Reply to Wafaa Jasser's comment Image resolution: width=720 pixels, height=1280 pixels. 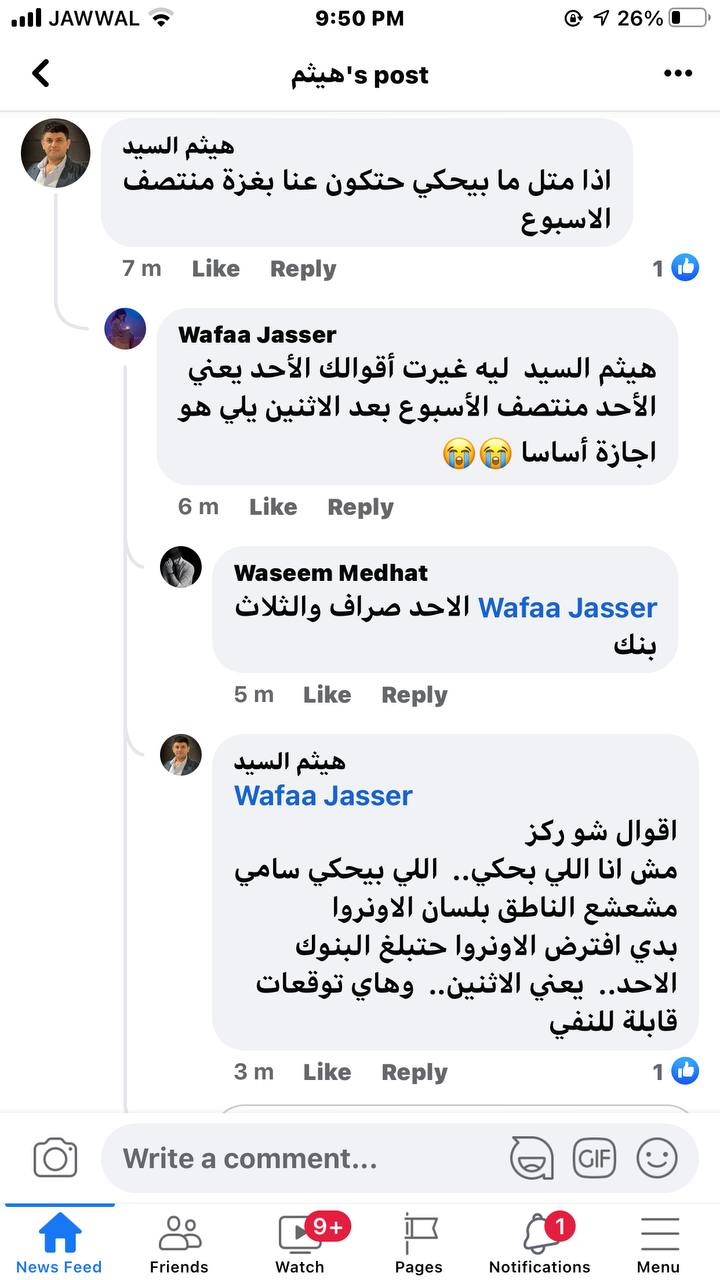(x=360, y=507)
